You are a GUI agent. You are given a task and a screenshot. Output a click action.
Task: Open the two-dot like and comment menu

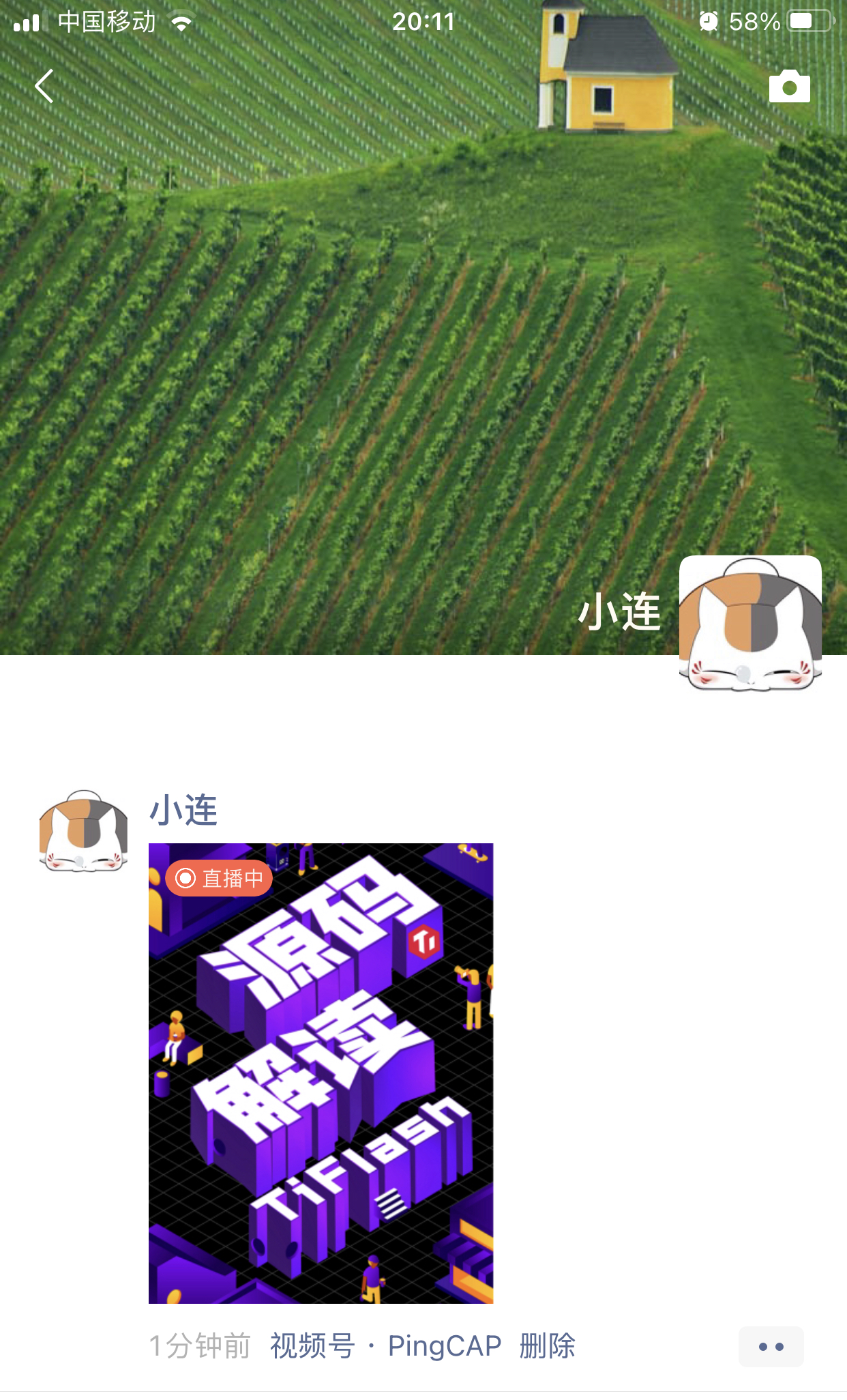tap(771, 1346)
